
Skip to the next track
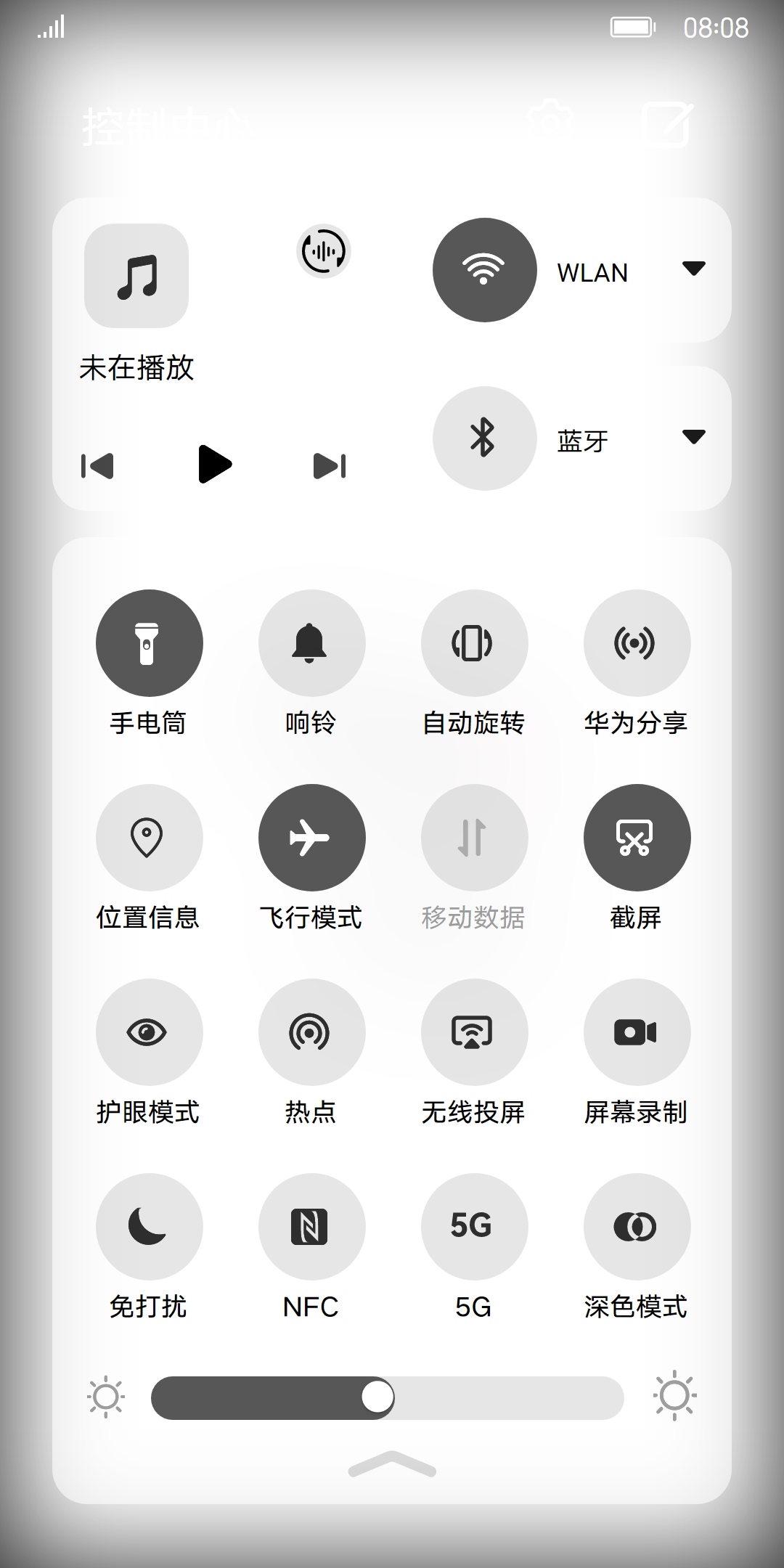[x=330, y=466]
